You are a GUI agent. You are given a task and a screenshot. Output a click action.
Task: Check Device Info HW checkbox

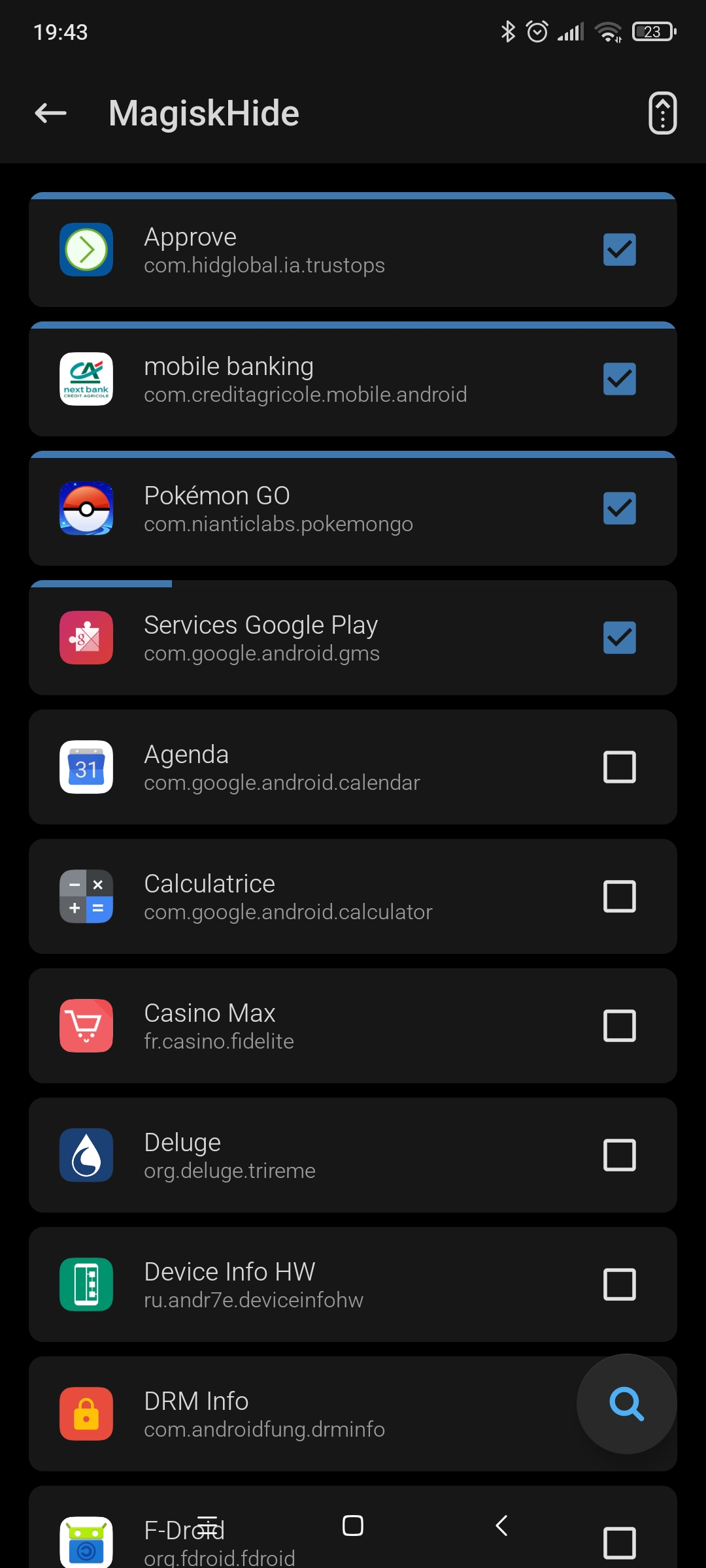[x=619, y=1284]
